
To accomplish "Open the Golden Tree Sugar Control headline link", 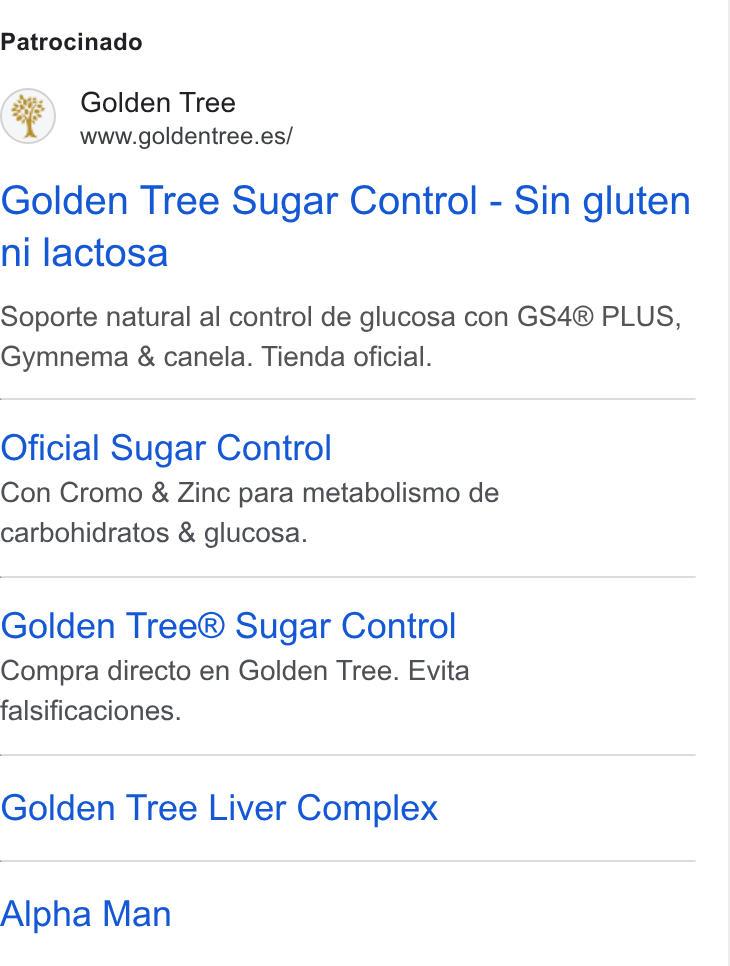I will pyautogui.click(x=346, y=226).
